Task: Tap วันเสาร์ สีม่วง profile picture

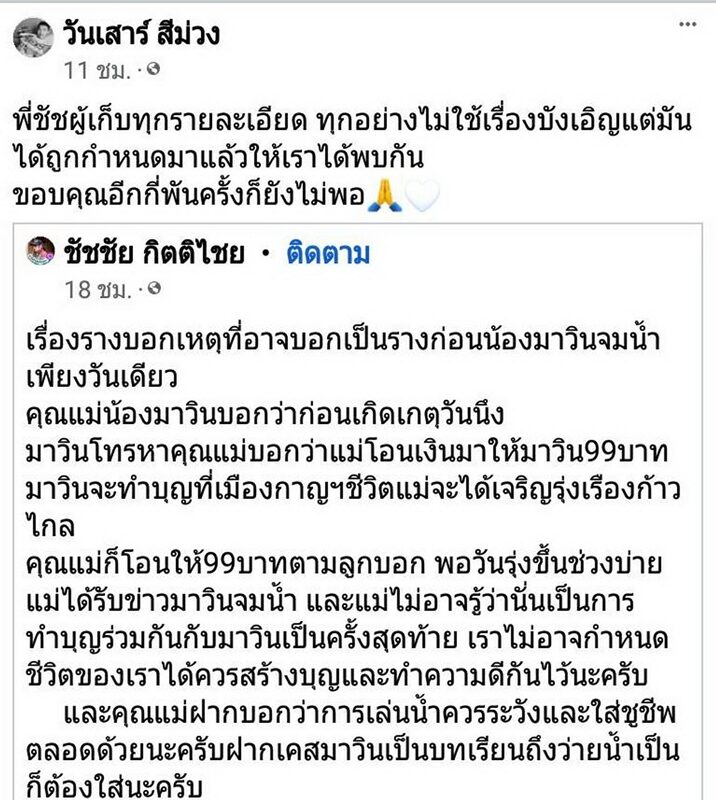Action: pyautogui.click(x=32, y=38)
